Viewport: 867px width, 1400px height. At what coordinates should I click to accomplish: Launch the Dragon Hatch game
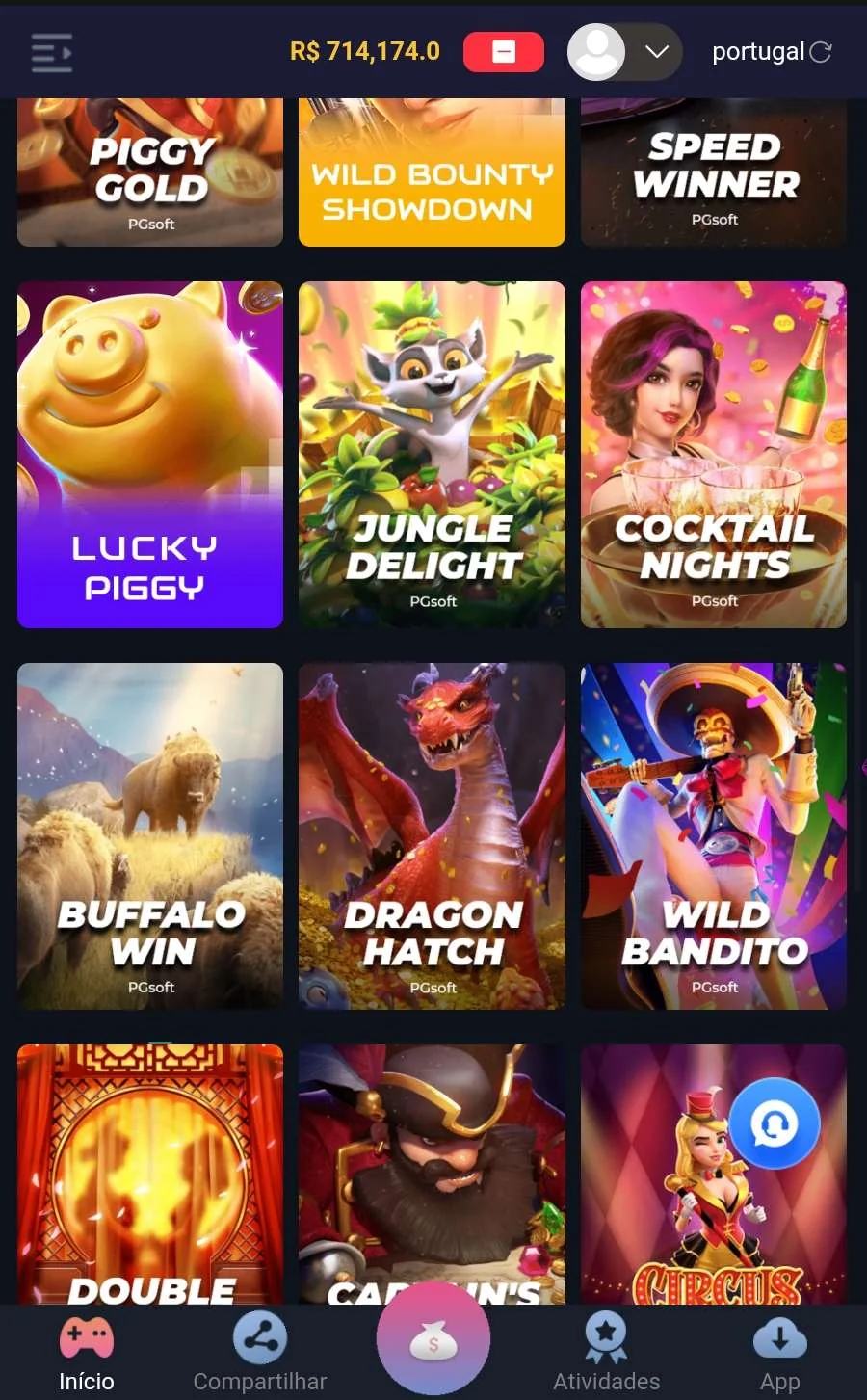pos(432,836)
